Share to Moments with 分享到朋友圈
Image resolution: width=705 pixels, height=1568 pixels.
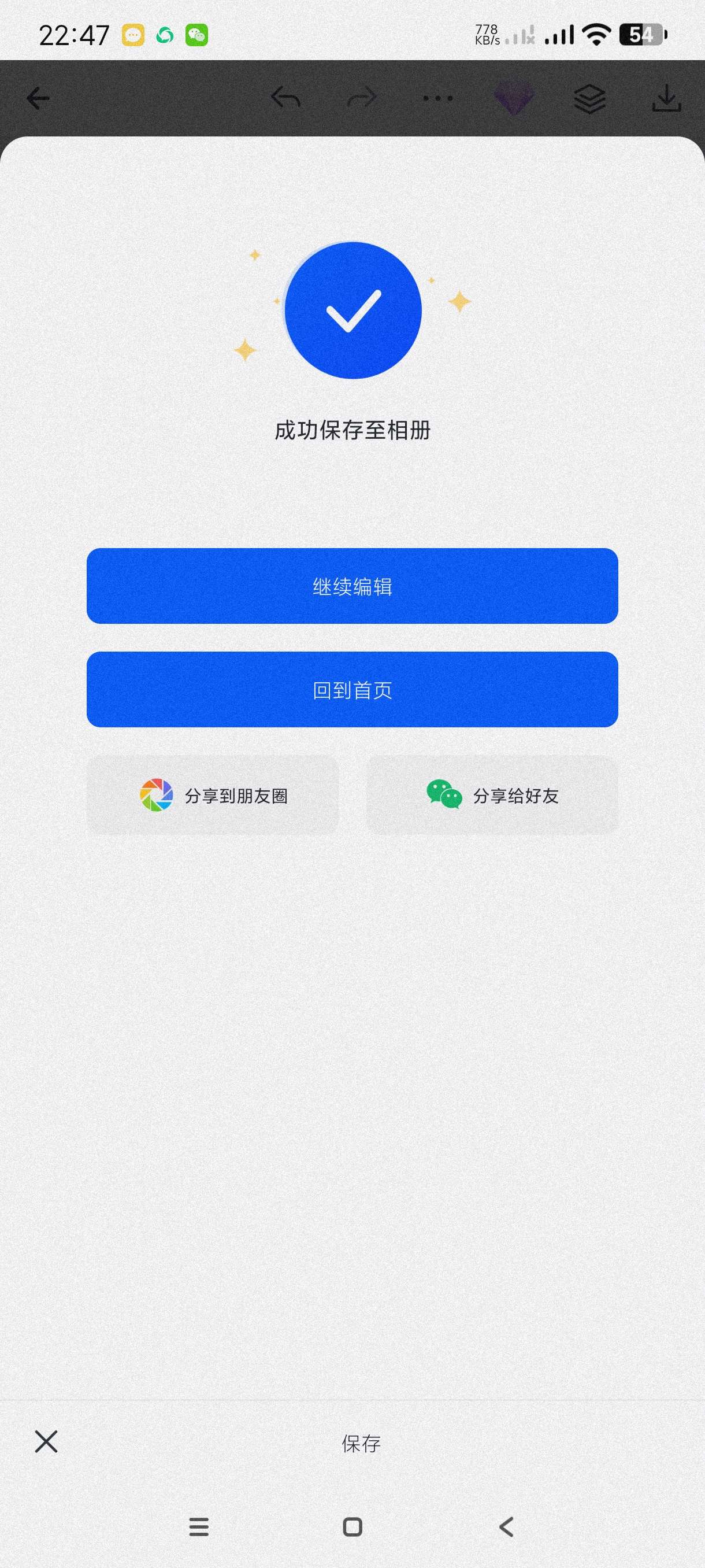[x=212, y=795]
